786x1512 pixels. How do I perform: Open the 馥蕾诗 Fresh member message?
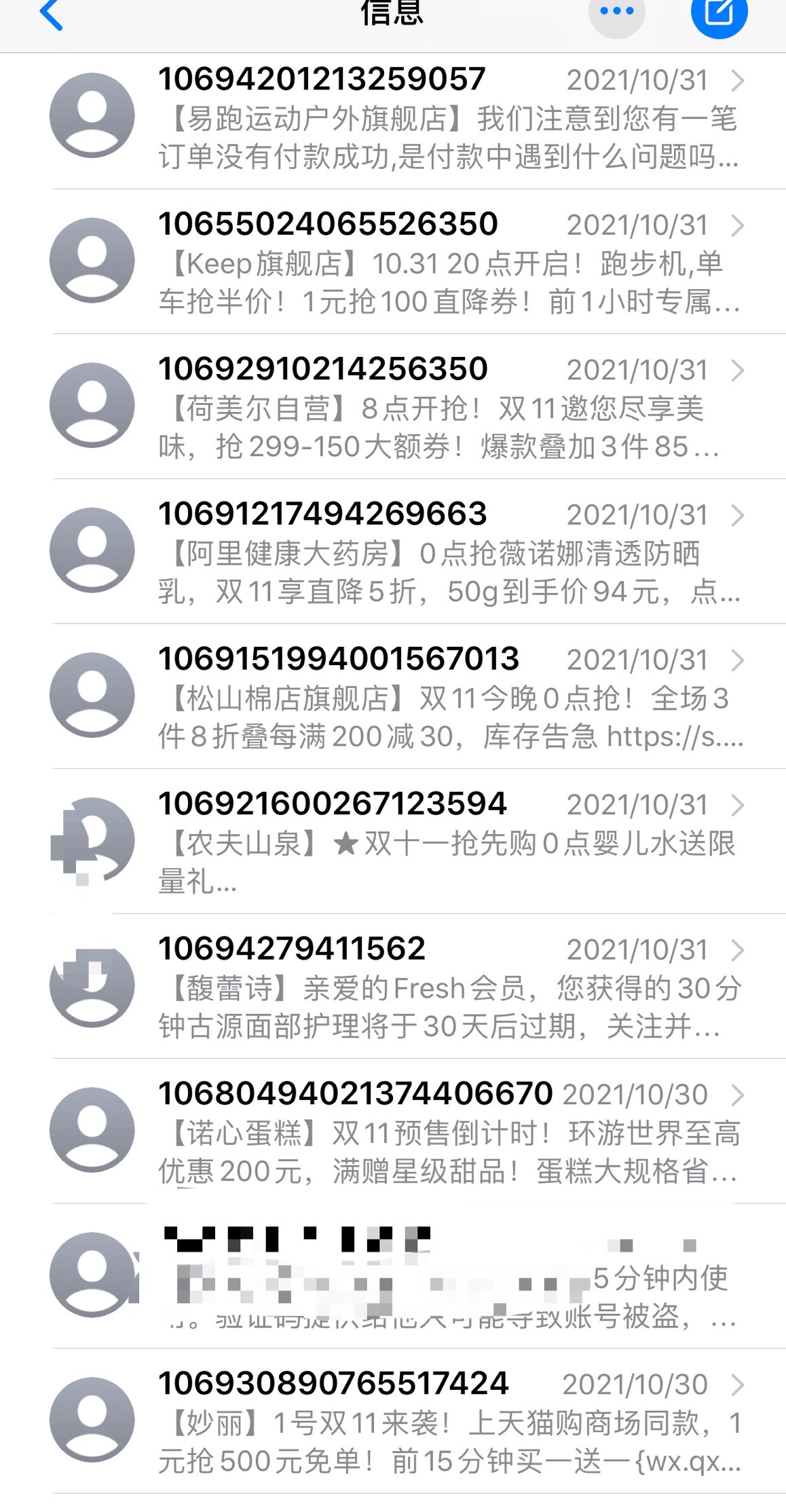(x=393, y=986)
